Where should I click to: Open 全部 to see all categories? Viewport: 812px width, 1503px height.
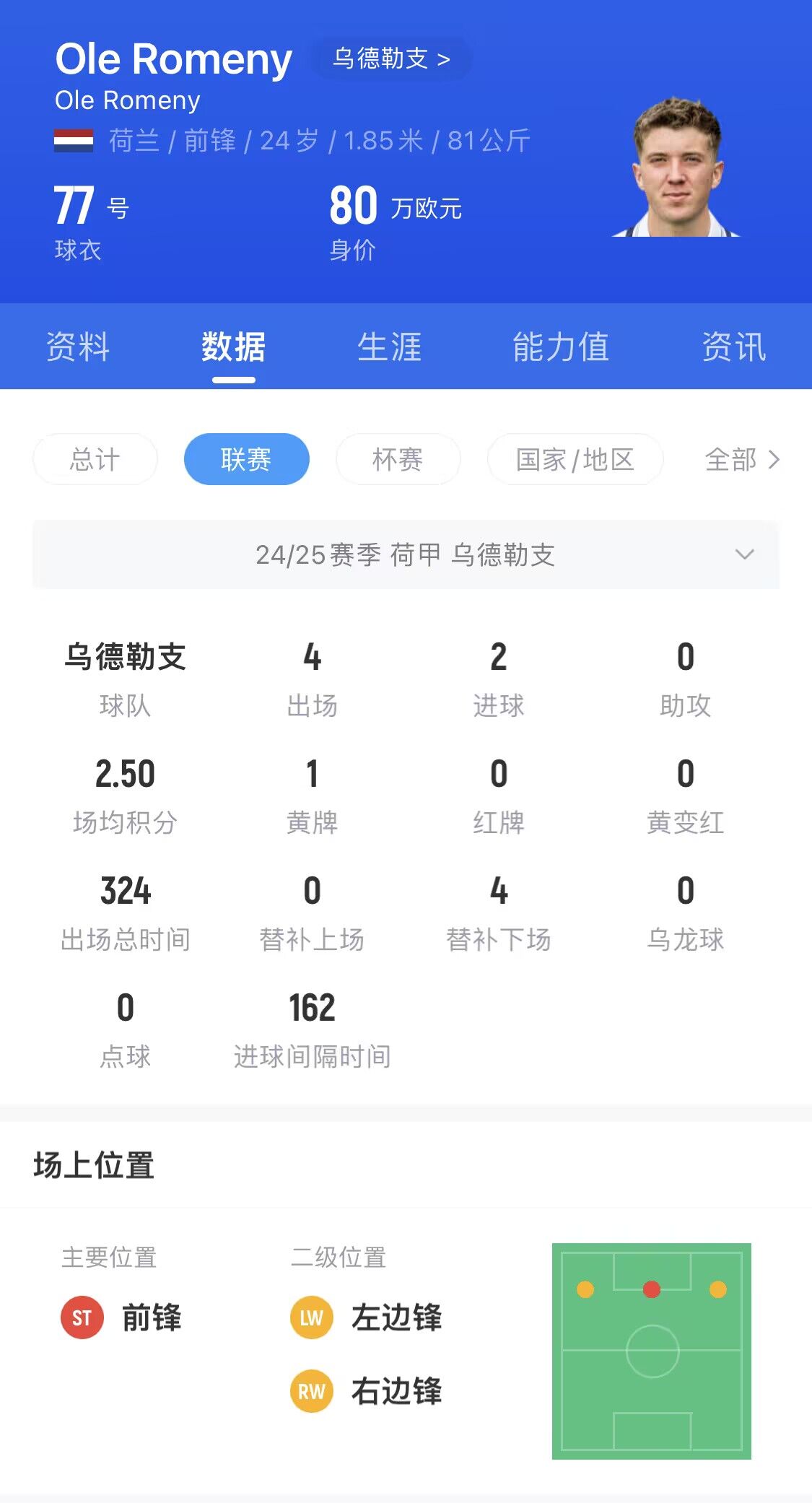(x=742, y=459)
